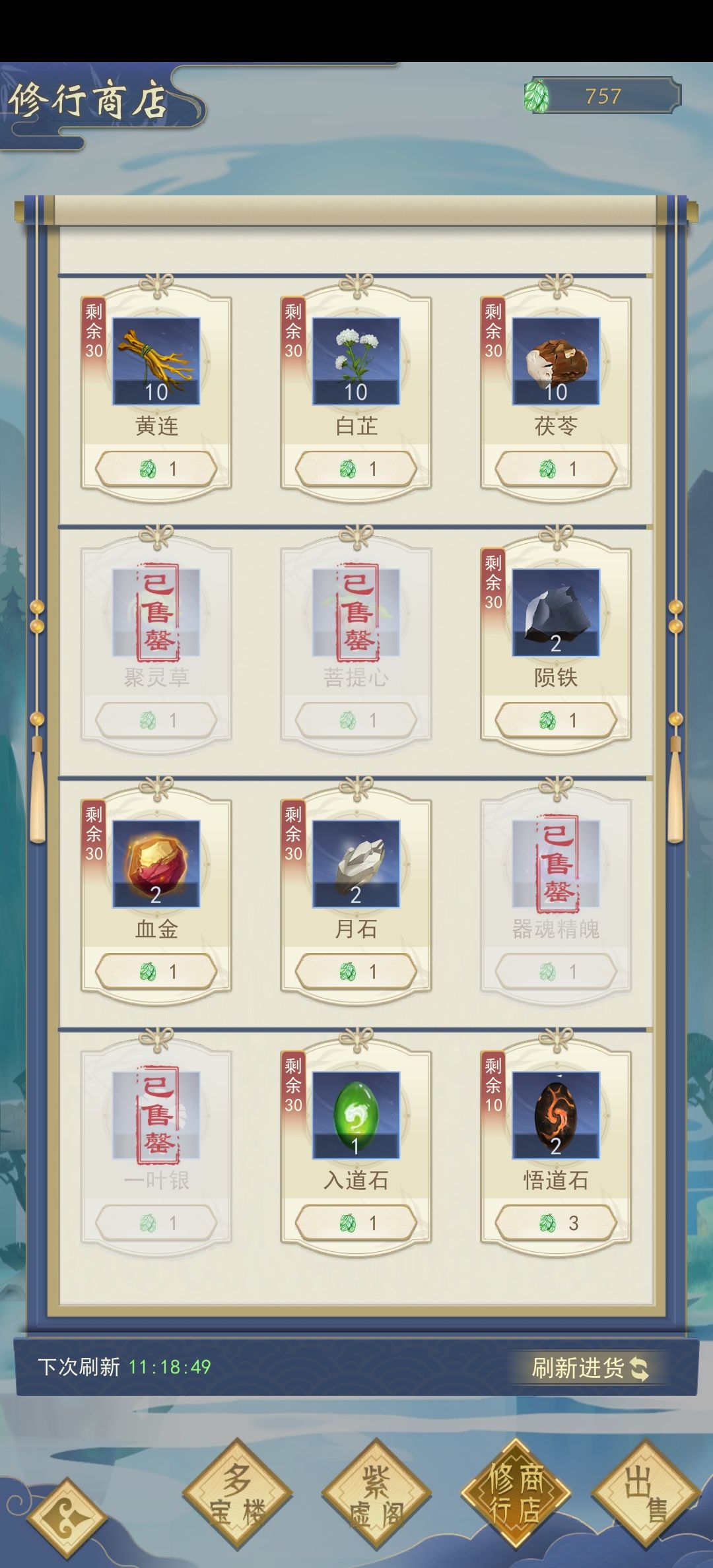Tap the 茯苓 item icon

pos(557,360)
